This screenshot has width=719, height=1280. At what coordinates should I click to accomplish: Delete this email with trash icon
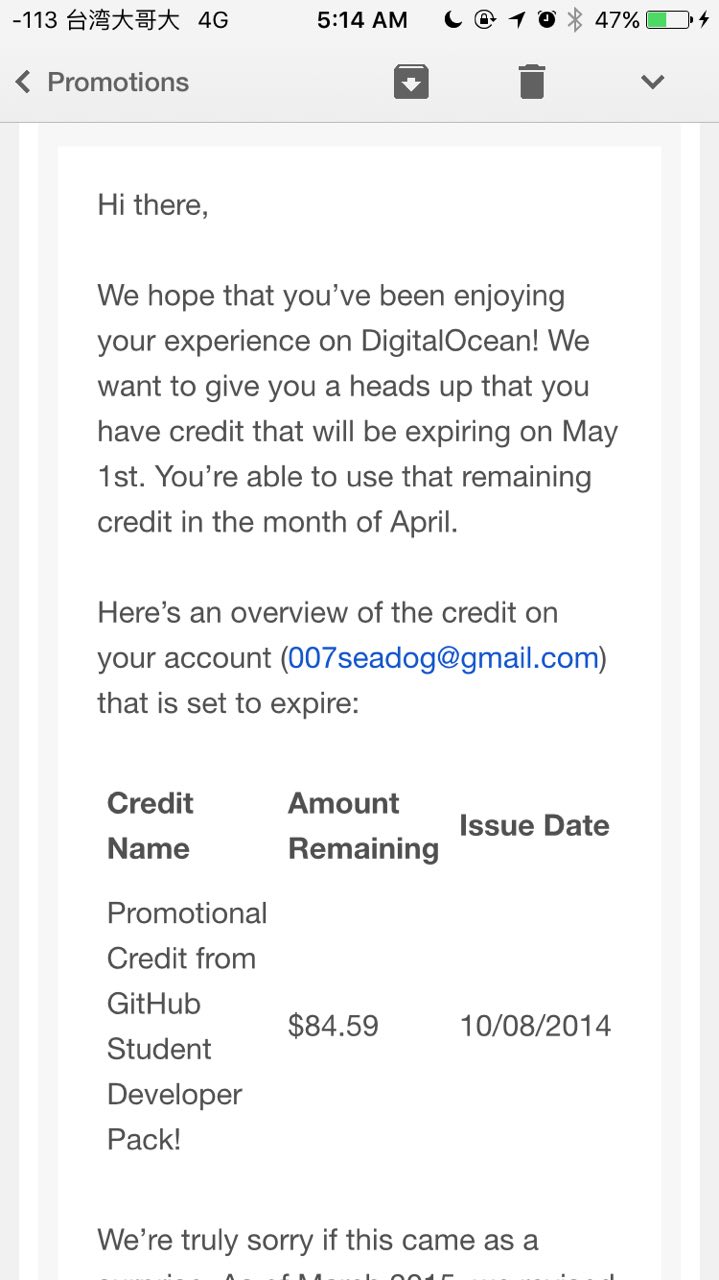532,82
